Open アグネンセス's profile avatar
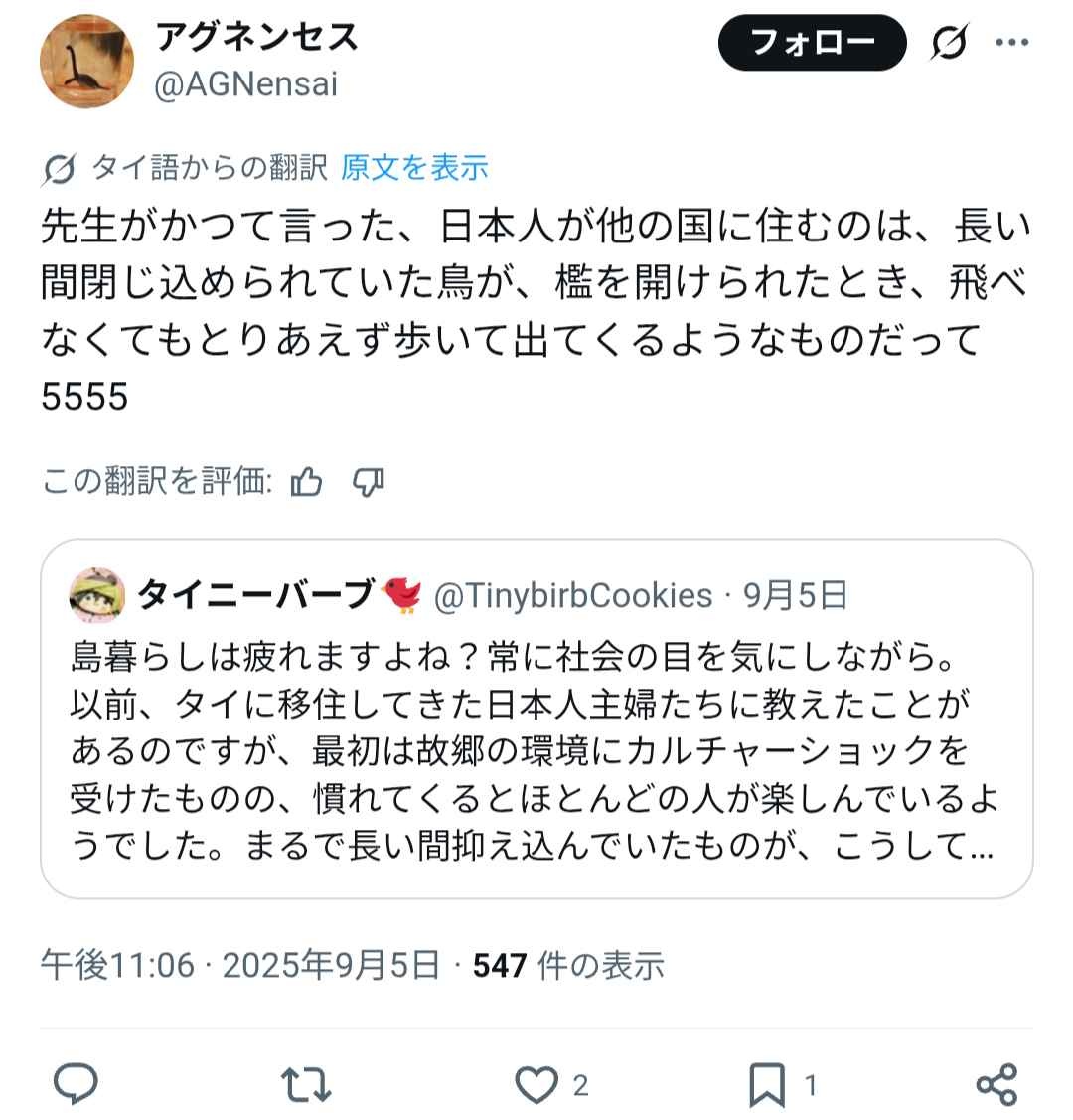1073x1120 pixels. 86,61
